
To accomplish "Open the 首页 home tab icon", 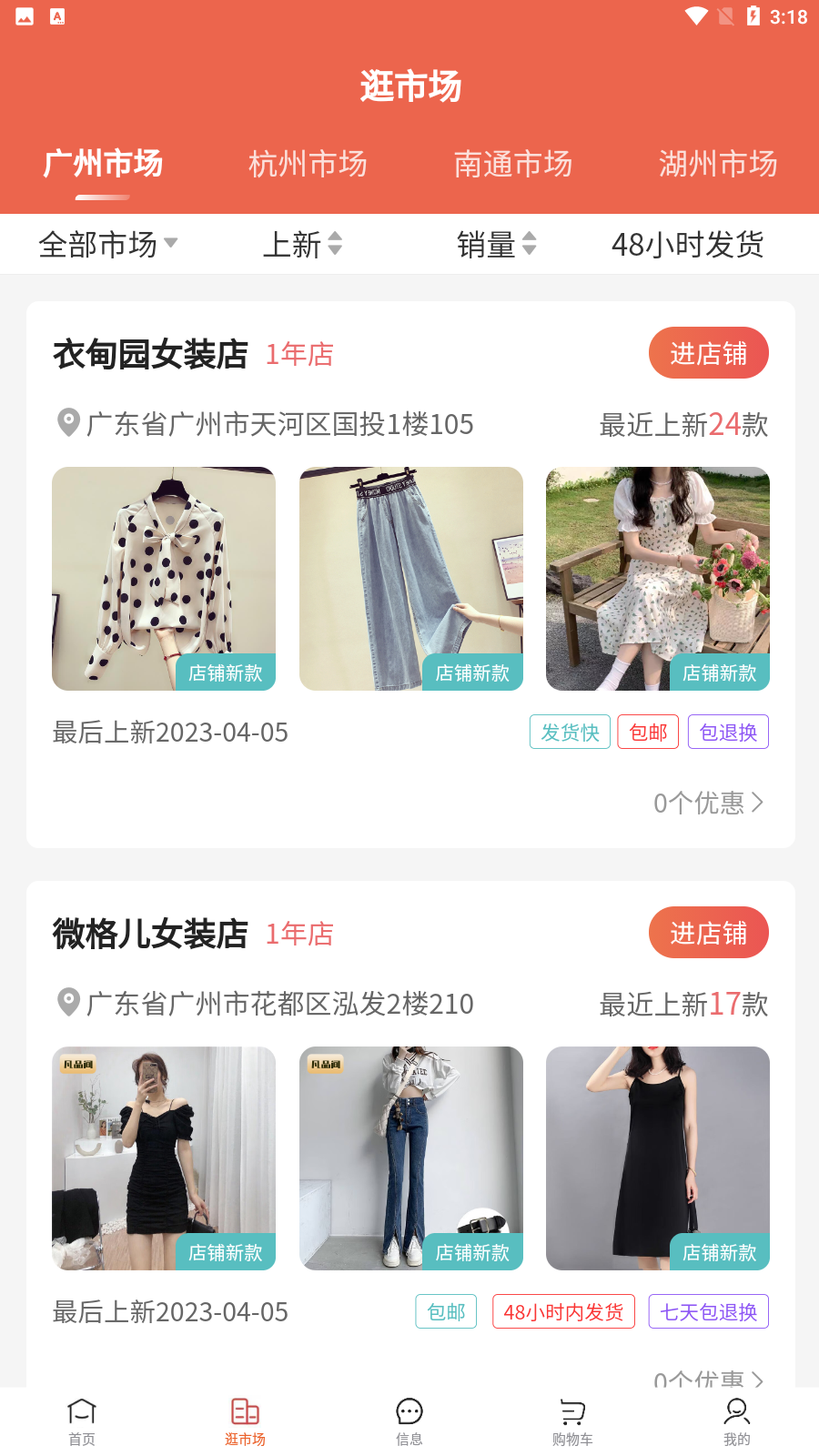I will (x=81, y=1411).
